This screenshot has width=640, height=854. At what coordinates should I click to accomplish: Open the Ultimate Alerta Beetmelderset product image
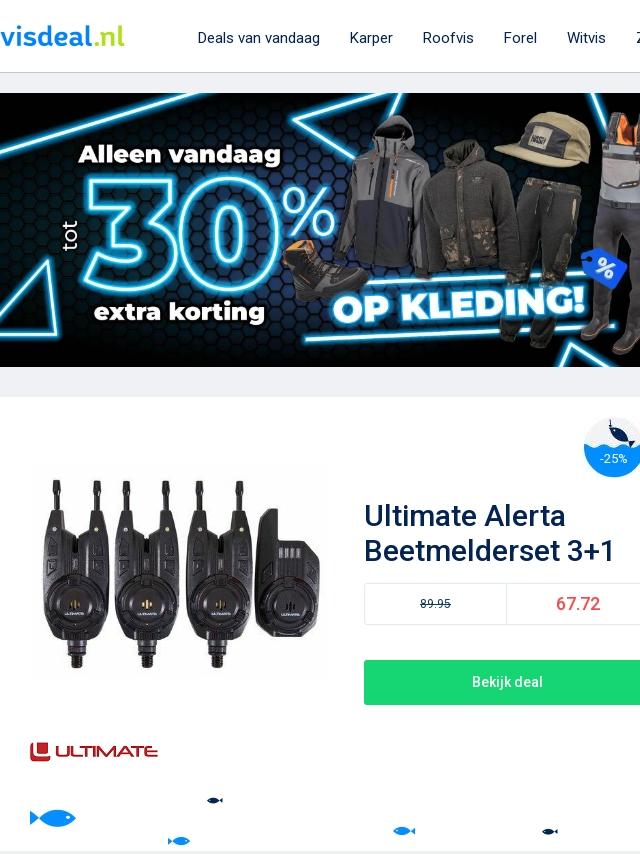tap(180, 574)
